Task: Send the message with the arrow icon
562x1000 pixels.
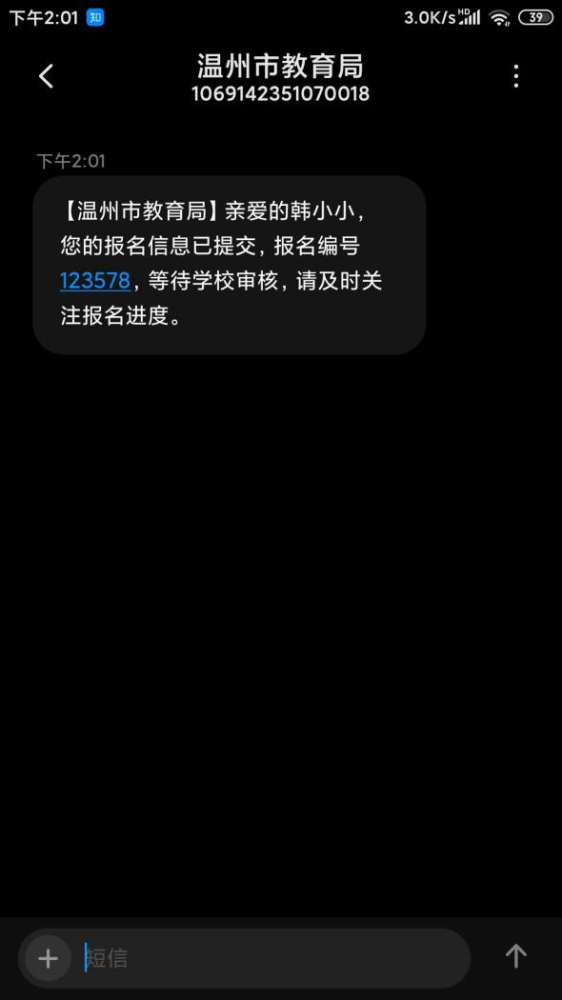Action: (516, 957)
